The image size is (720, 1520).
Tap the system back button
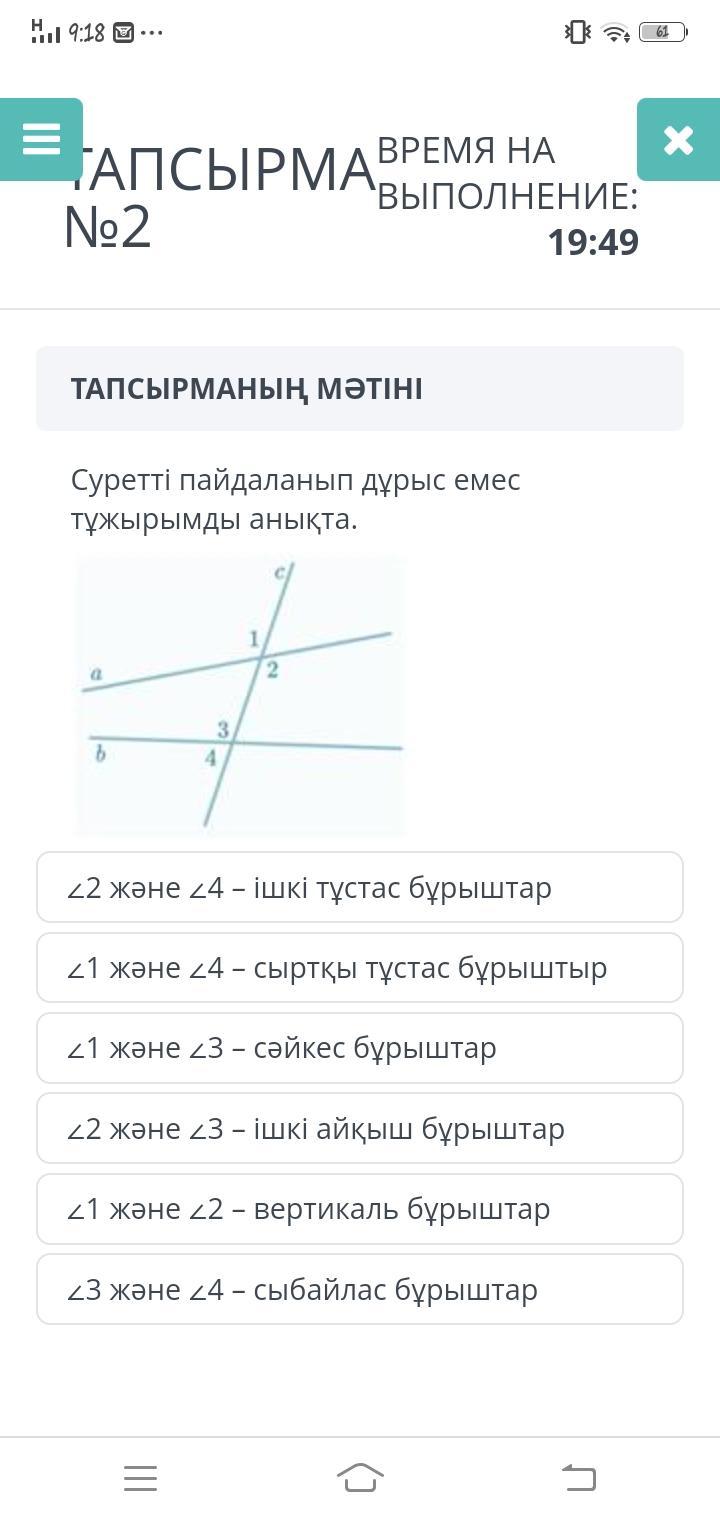pos(579,1477)
